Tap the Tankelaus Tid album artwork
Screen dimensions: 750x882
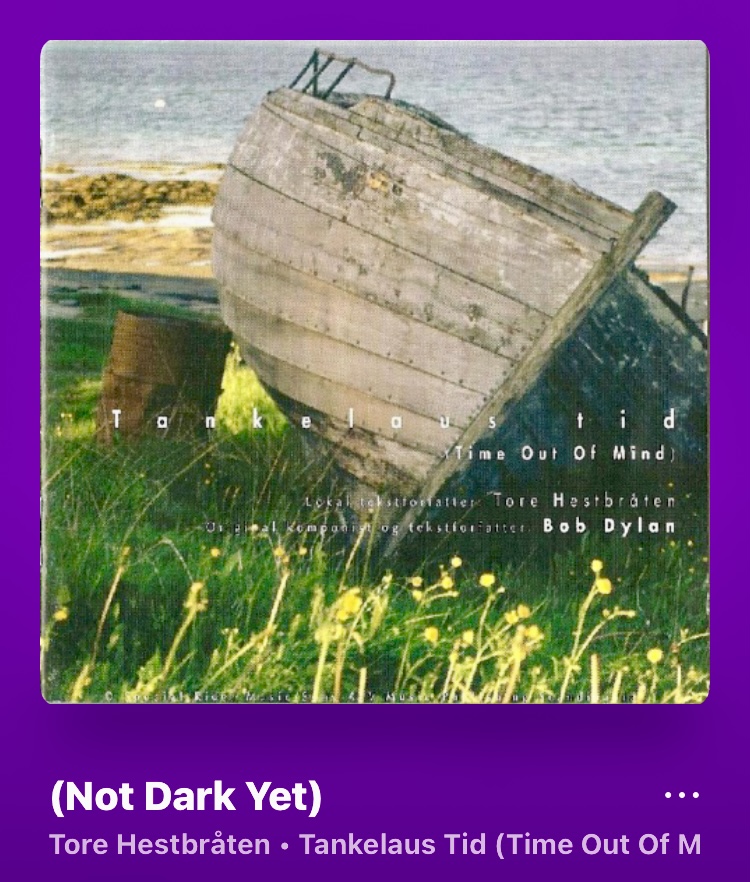375,371
